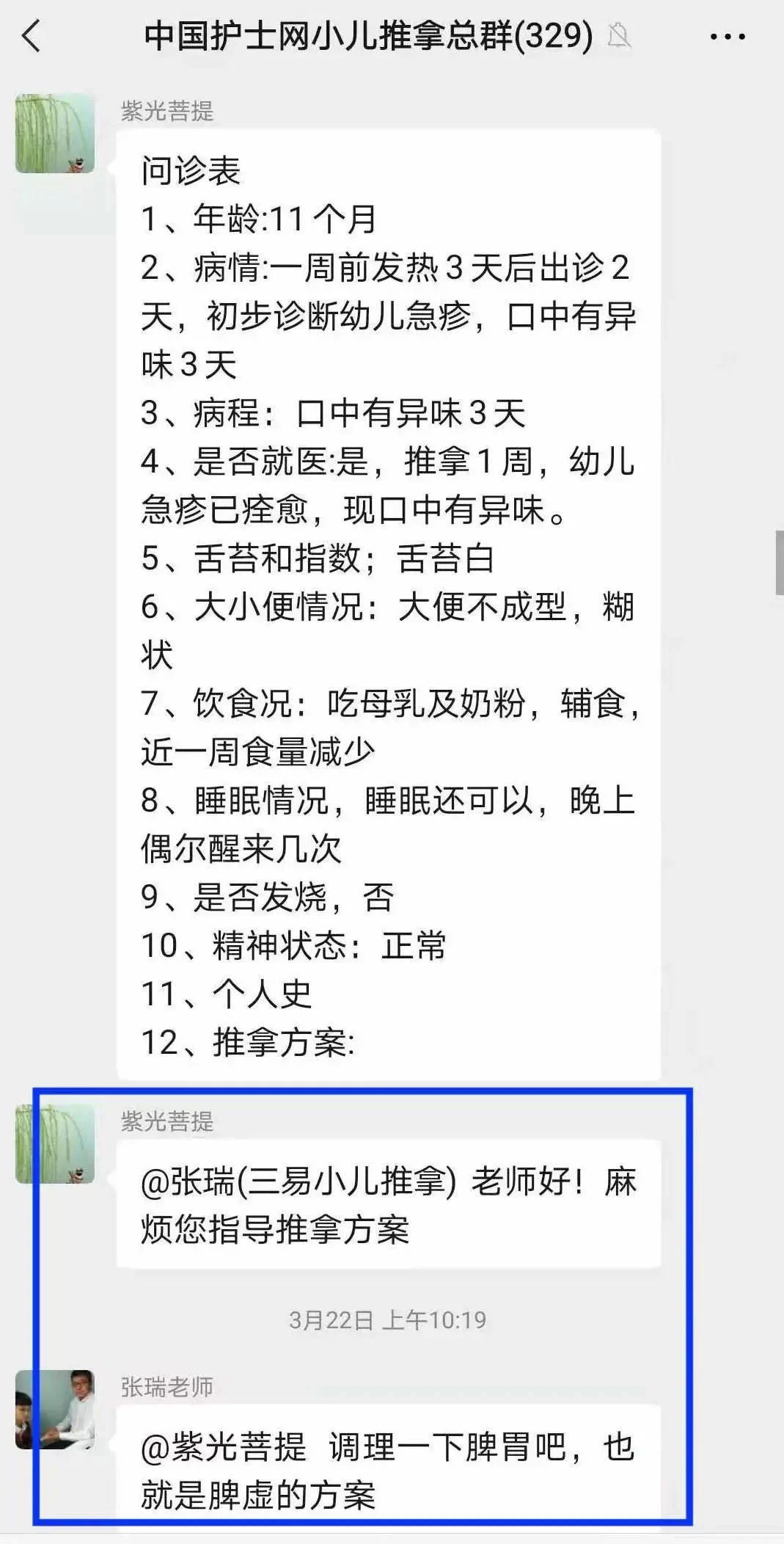Open the group chat overflow menu
The width and height of the screenshot is (784, 1544).
coord(727,36)
